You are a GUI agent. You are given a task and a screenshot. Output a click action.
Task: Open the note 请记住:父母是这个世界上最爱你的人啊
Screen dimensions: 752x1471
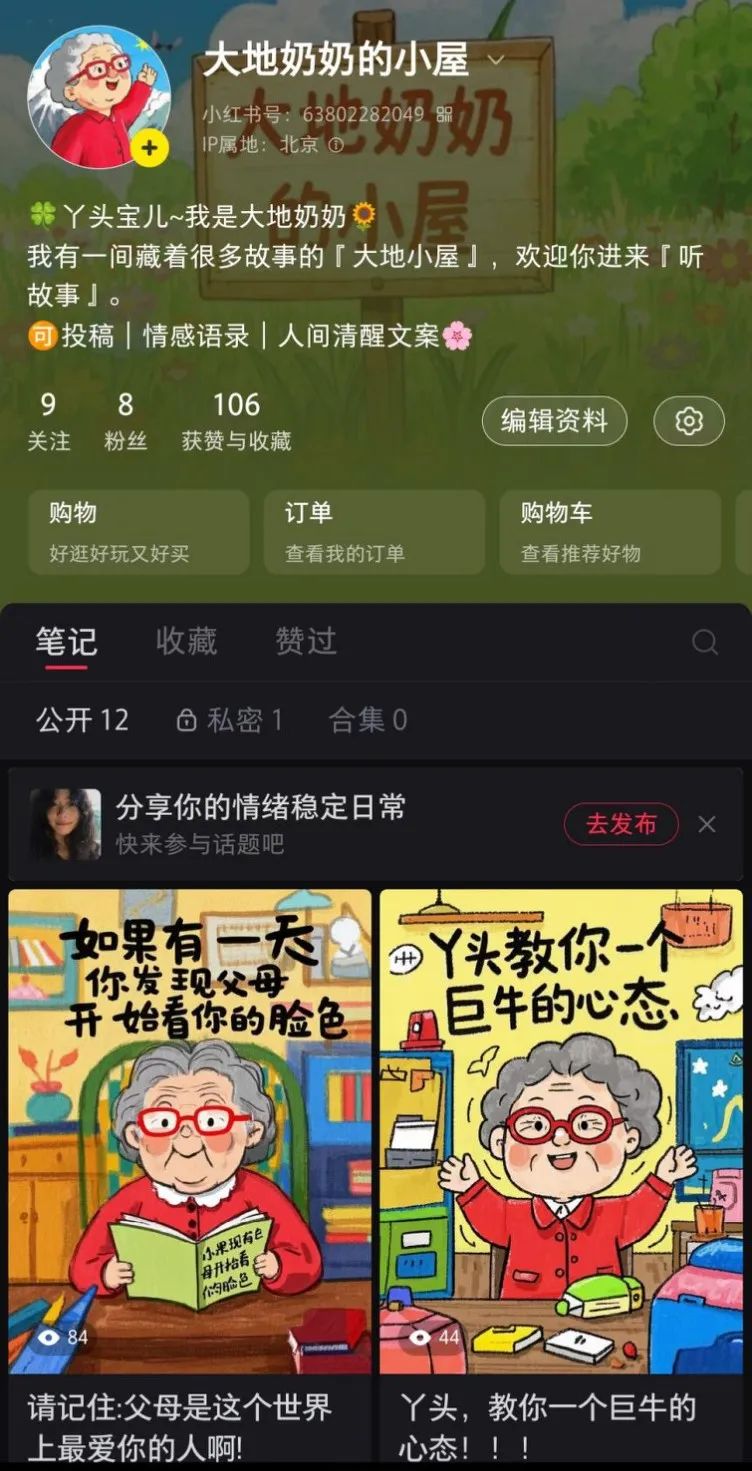pos(189,1130)
